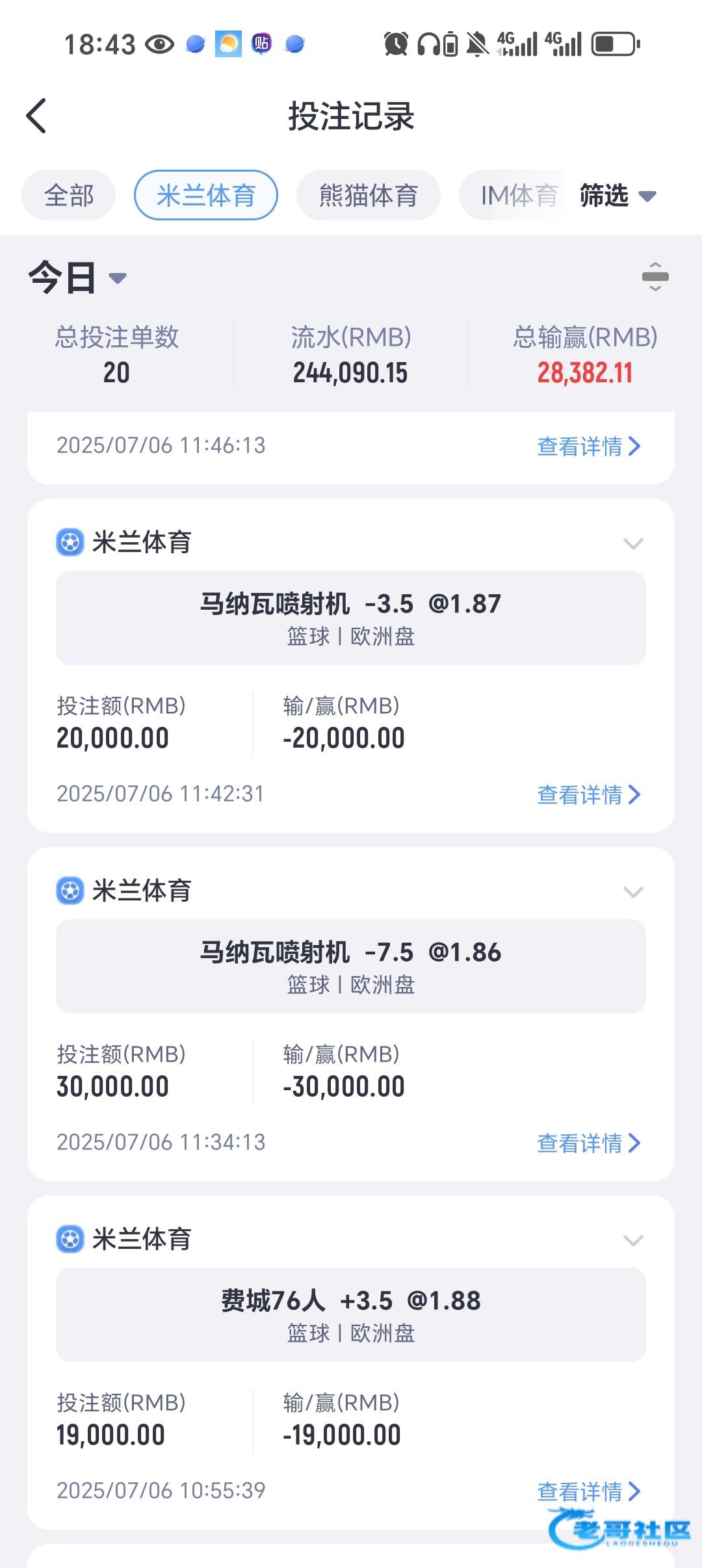The width and height of the screenshot is (702, 1568).
Task: View details of the 11:42:31 bet
Action: coord(589,794)
